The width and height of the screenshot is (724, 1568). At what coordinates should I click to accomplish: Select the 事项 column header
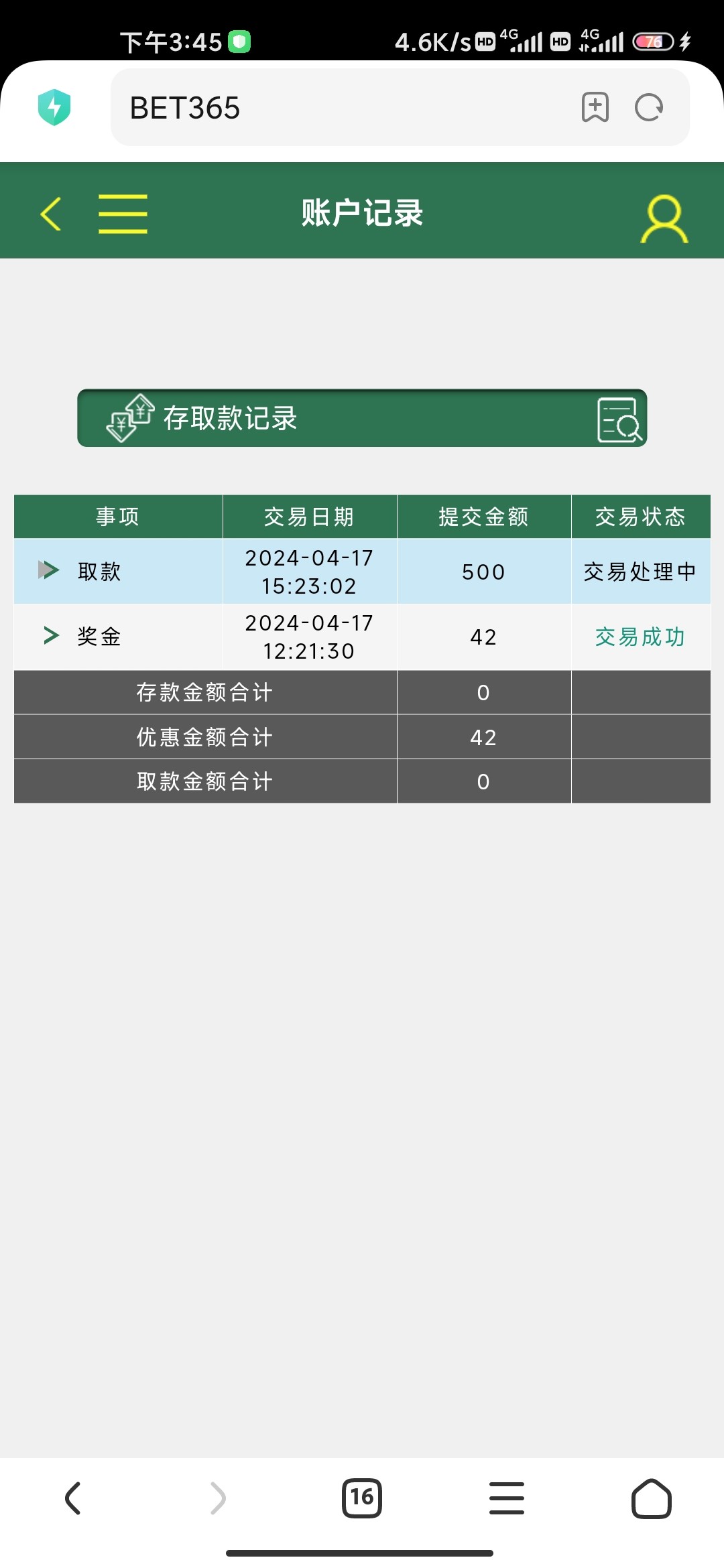tap(117, 516)
